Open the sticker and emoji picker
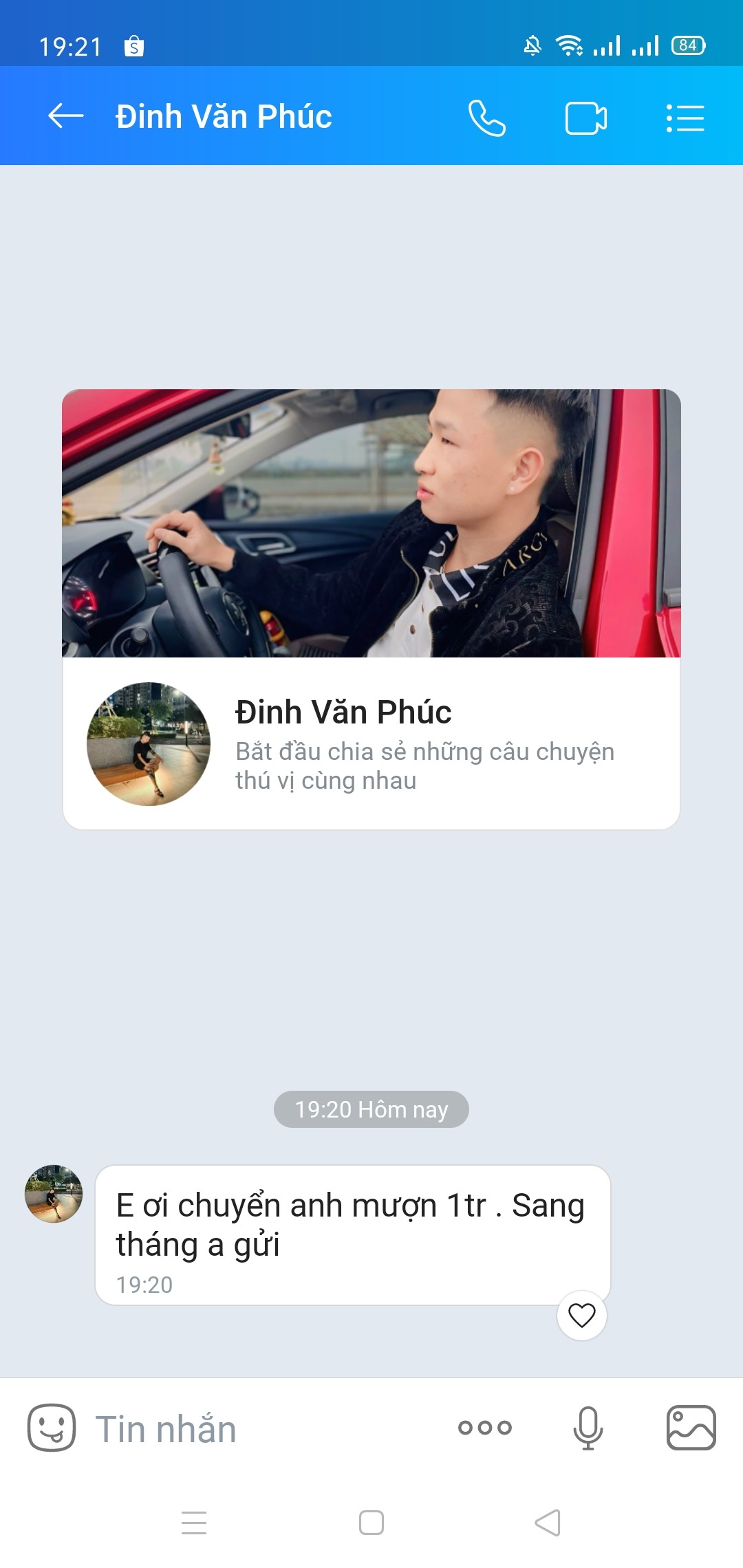 click(52, 1428)
